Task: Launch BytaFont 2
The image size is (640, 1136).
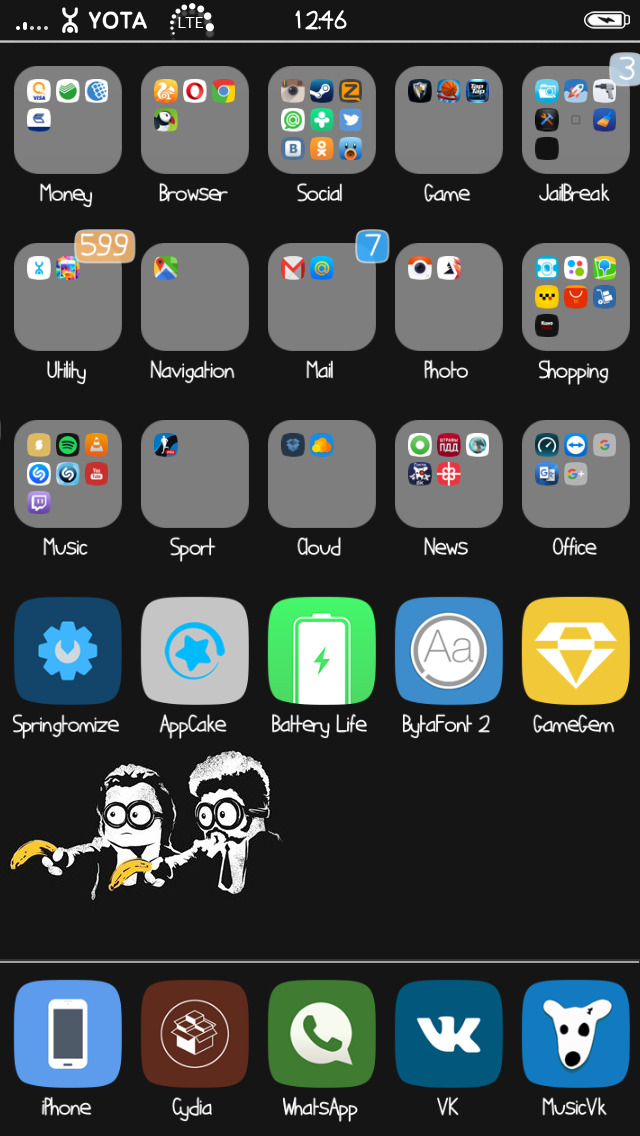Action: (449, 651)
